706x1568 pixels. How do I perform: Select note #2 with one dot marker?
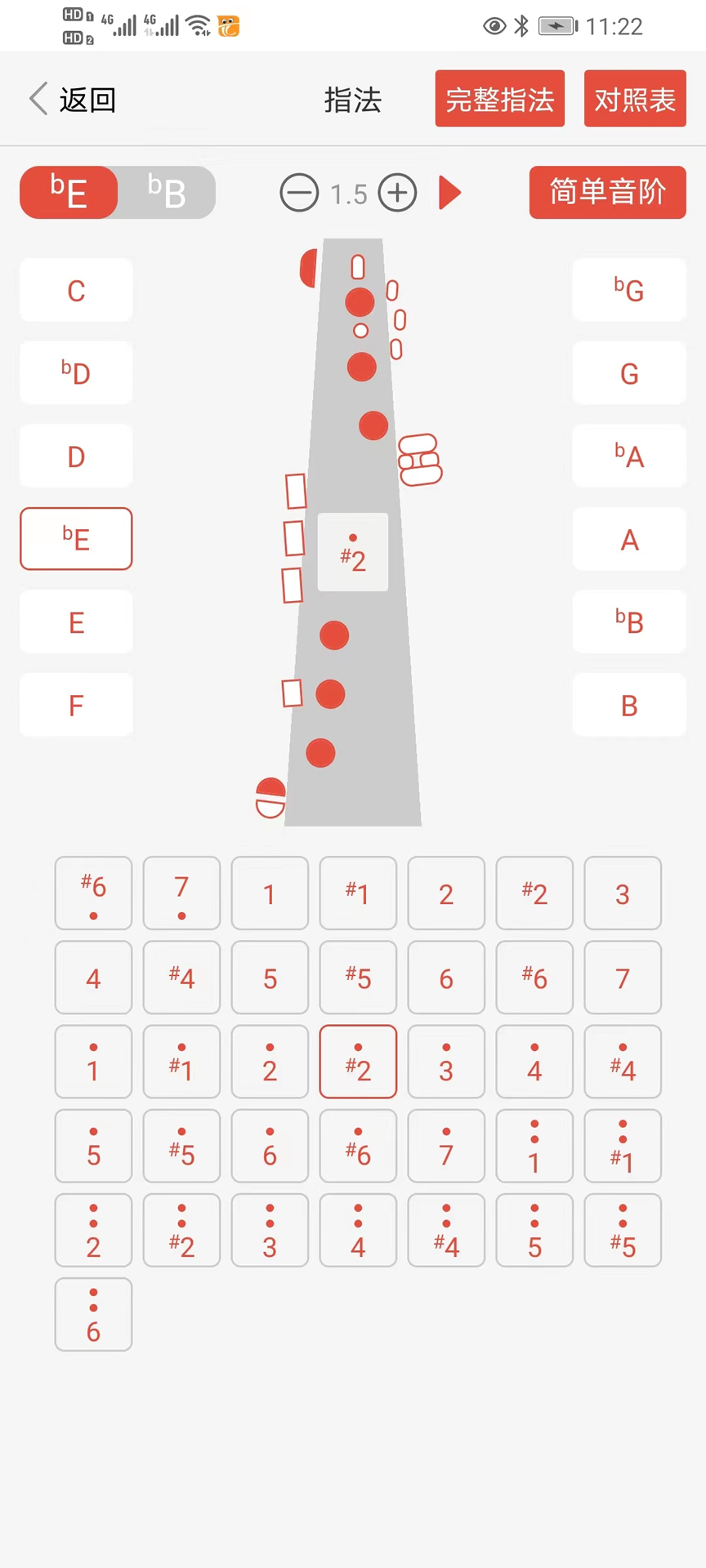point(357,1062)
